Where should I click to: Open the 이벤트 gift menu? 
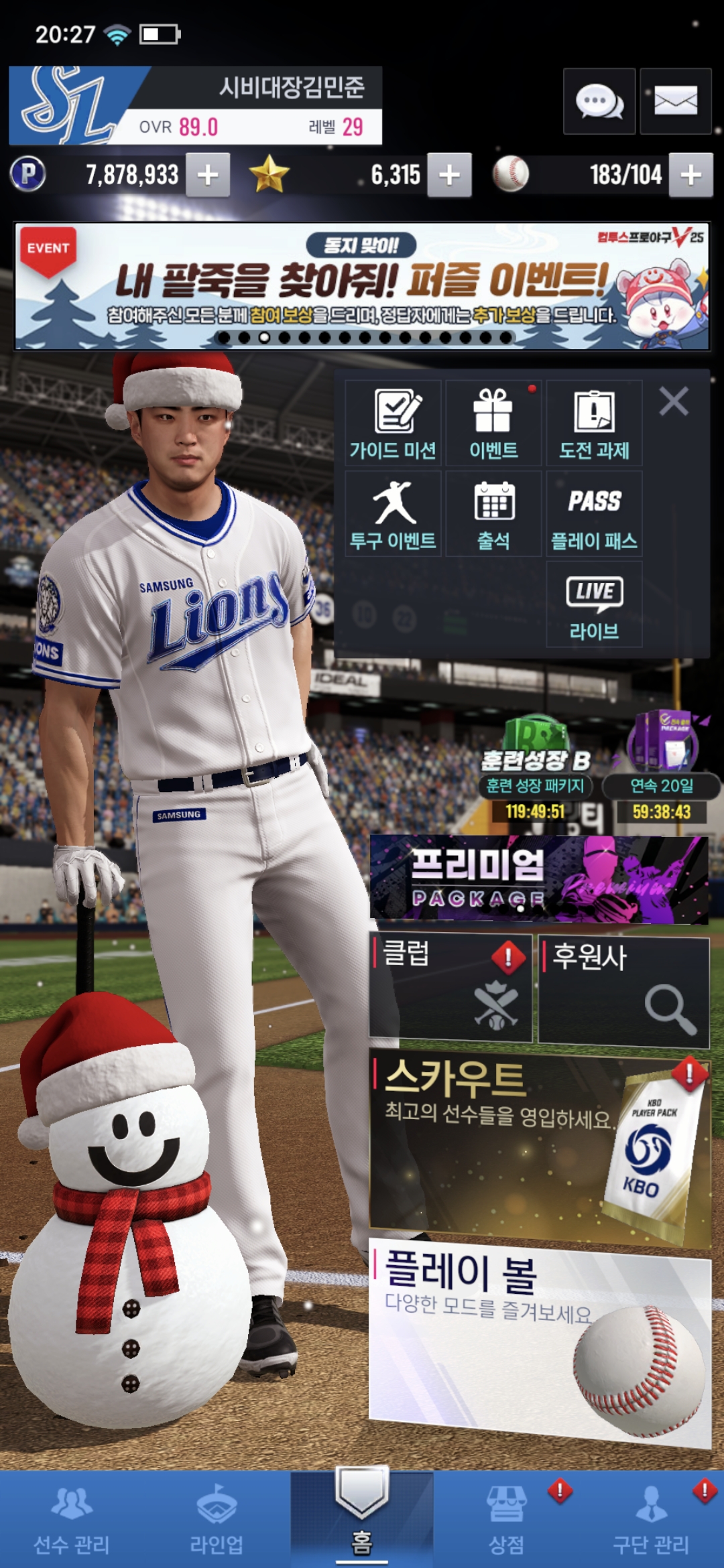coord(493,423)
